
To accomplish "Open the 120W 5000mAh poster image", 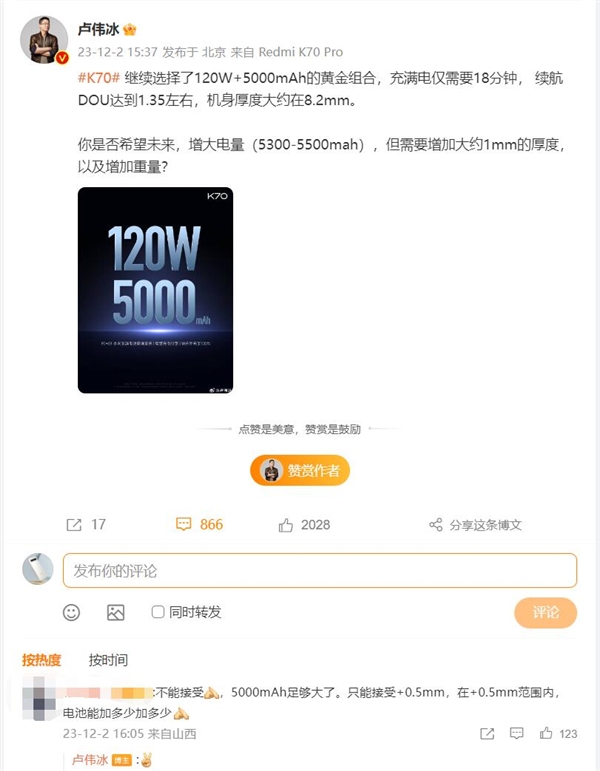I will click(155, 289).
